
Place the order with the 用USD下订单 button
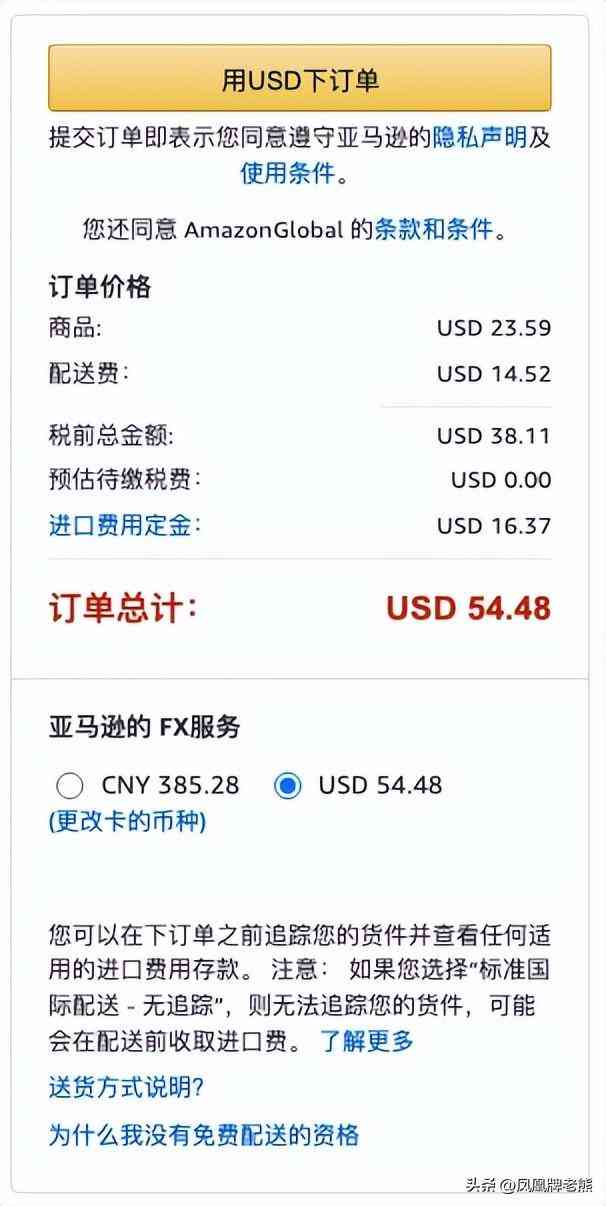(299, 79)
